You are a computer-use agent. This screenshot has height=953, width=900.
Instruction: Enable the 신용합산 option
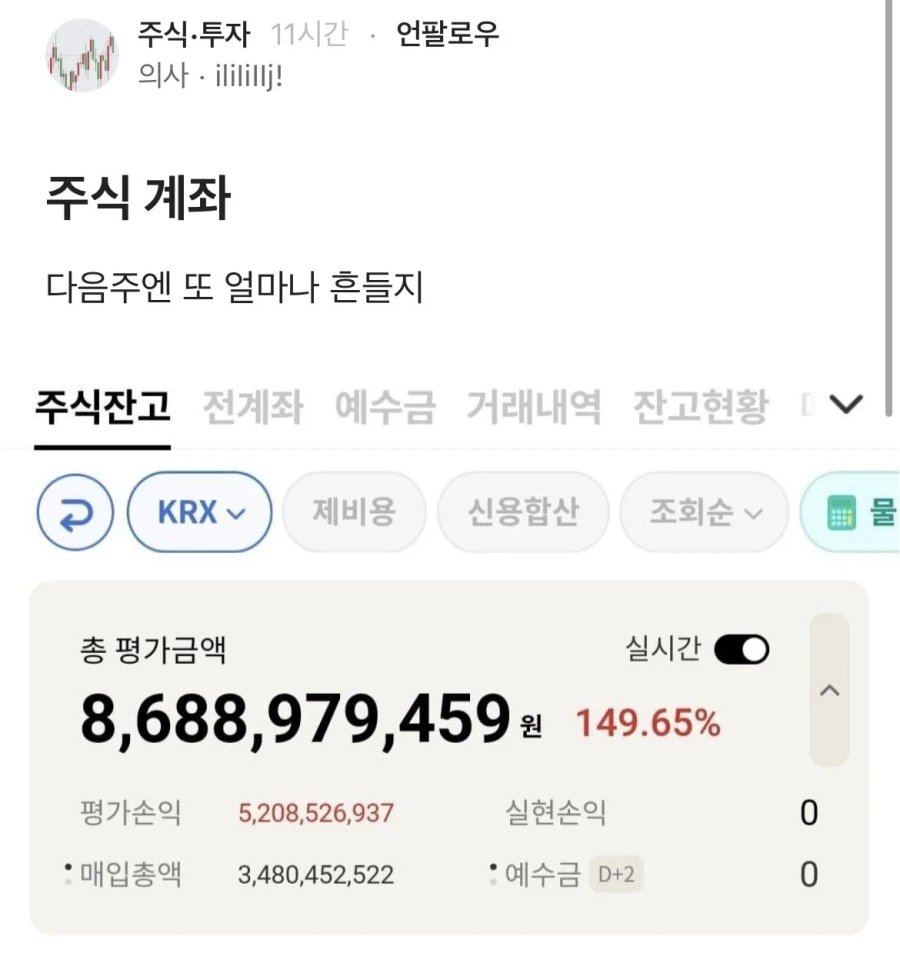(x=522, y=512)
